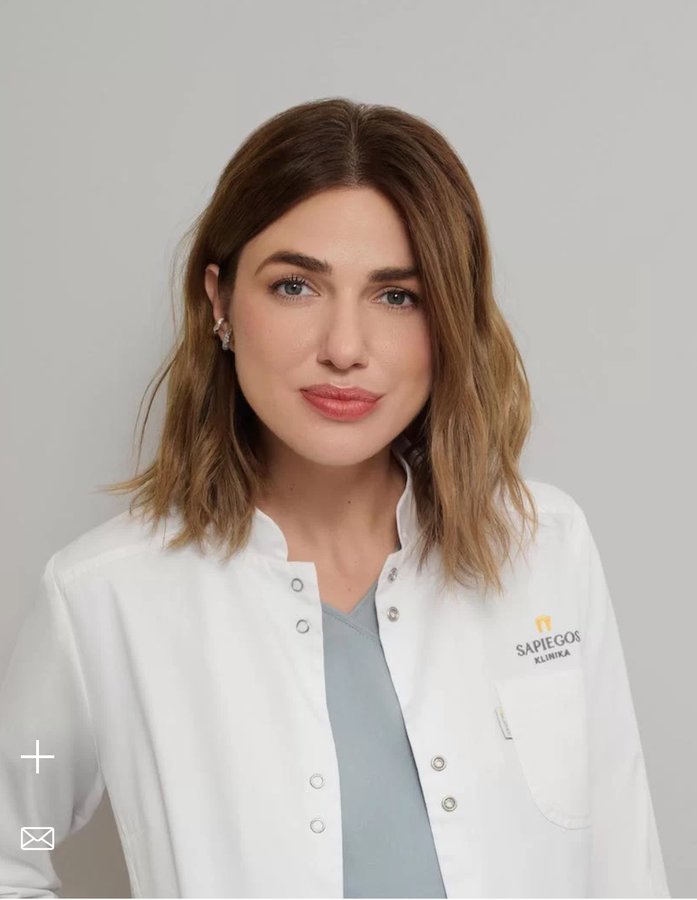Expand details with the plus icon

[x=37, y=757]
